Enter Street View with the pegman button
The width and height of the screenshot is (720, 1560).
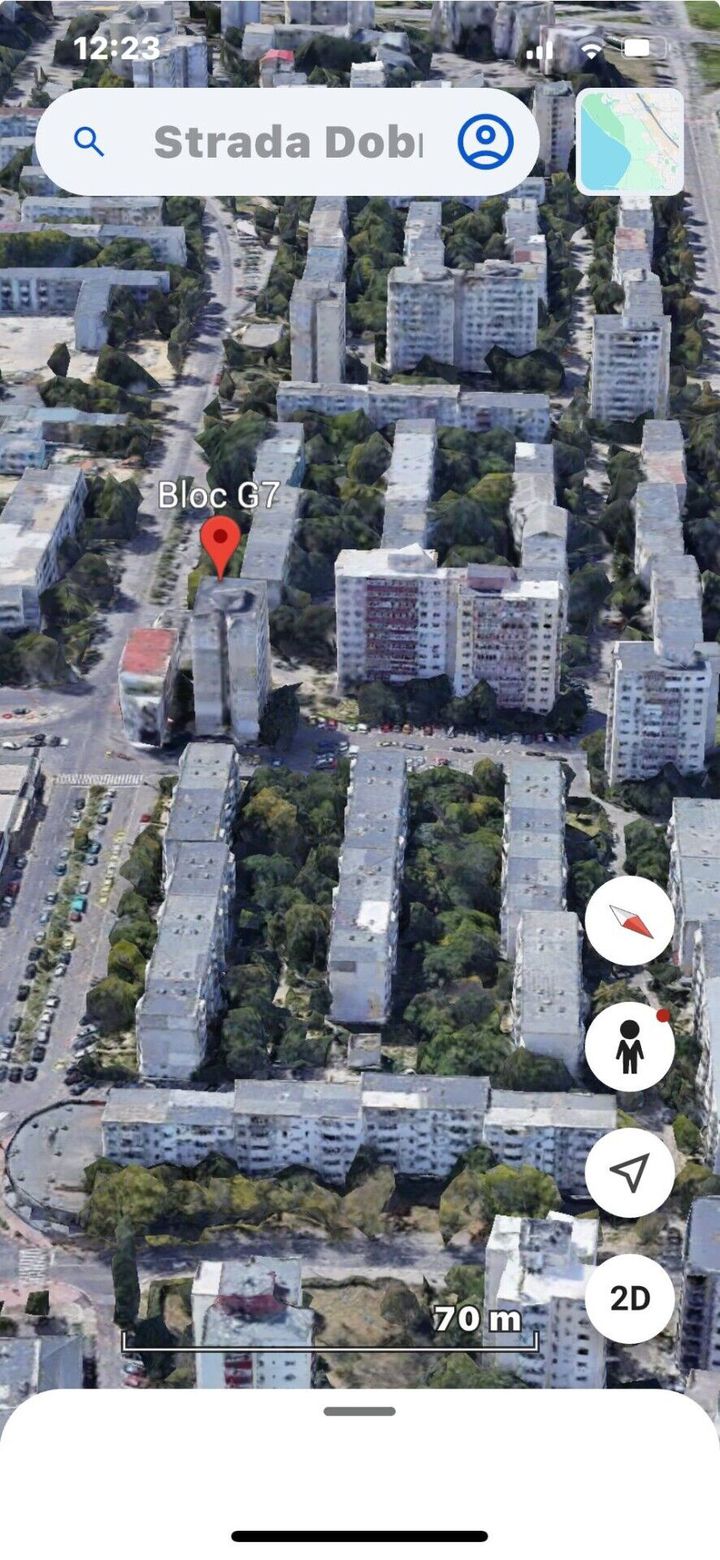pos(630,1047)
